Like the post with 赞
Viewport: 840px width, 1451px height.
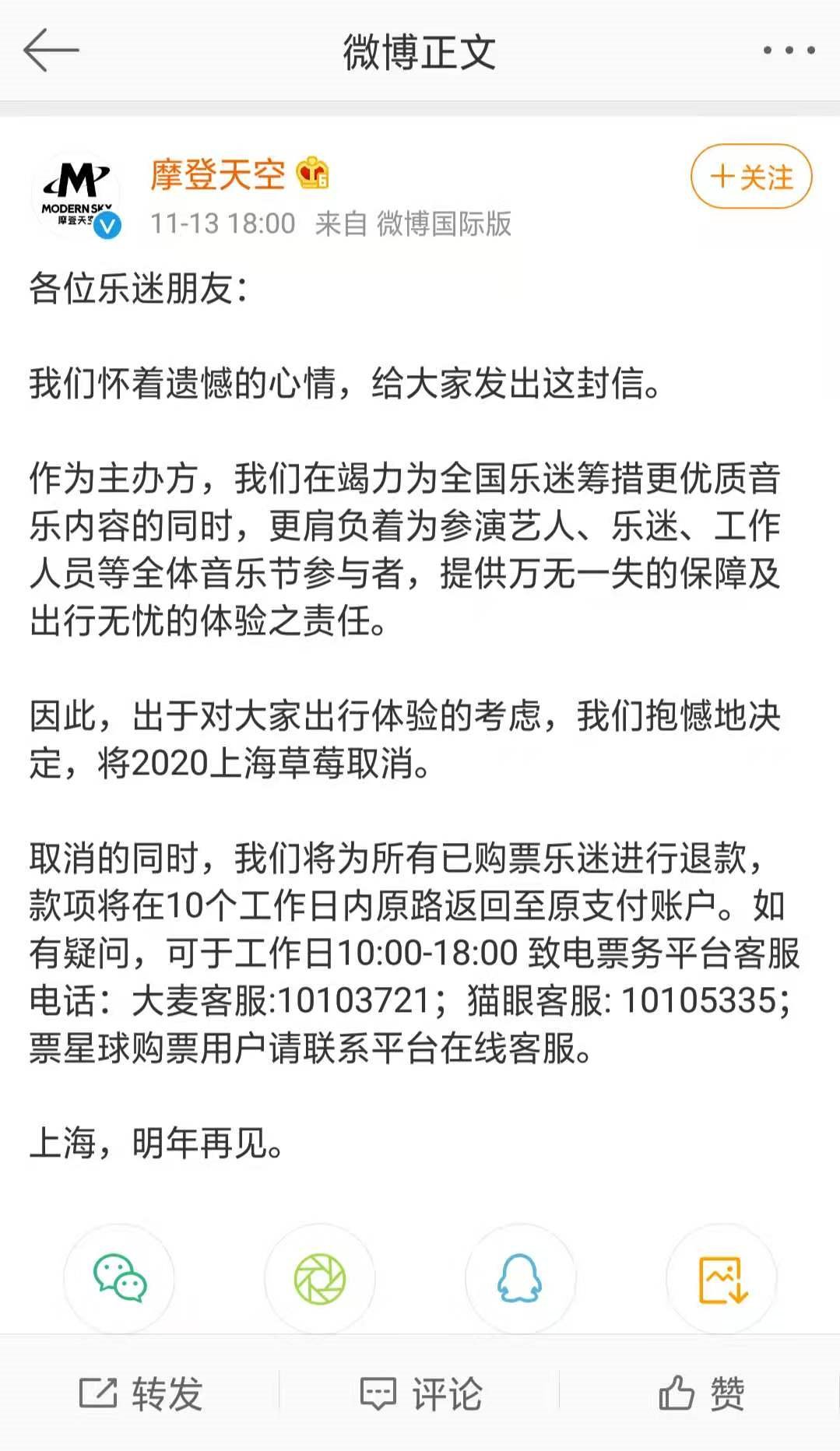701,1393
